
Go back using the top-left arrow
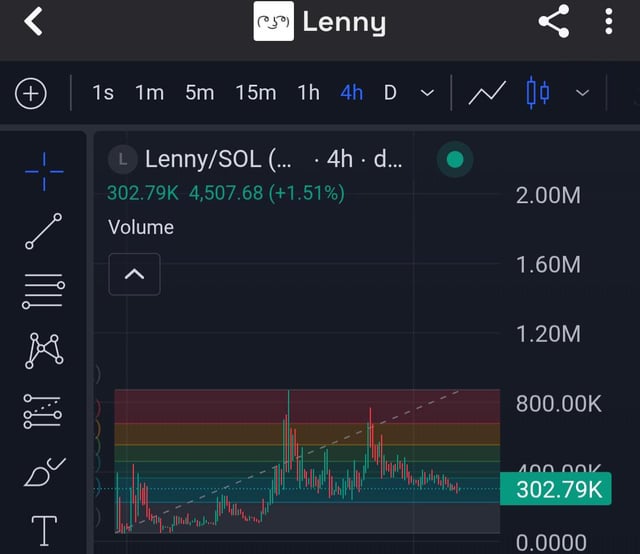(x=34, y=21)
